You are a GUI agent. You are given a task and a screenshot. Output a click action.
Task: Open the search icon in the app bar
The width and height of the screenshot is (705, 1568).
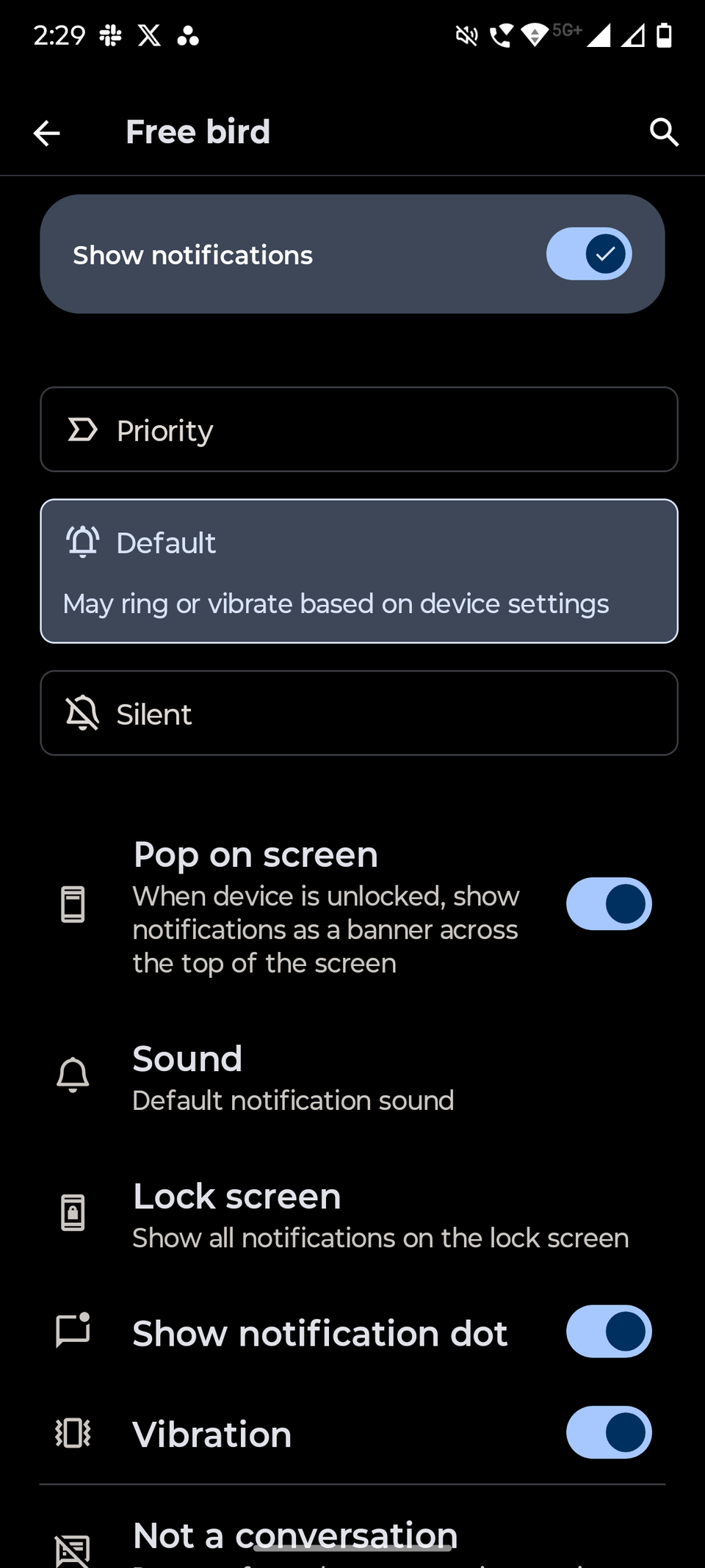point(664,133)
